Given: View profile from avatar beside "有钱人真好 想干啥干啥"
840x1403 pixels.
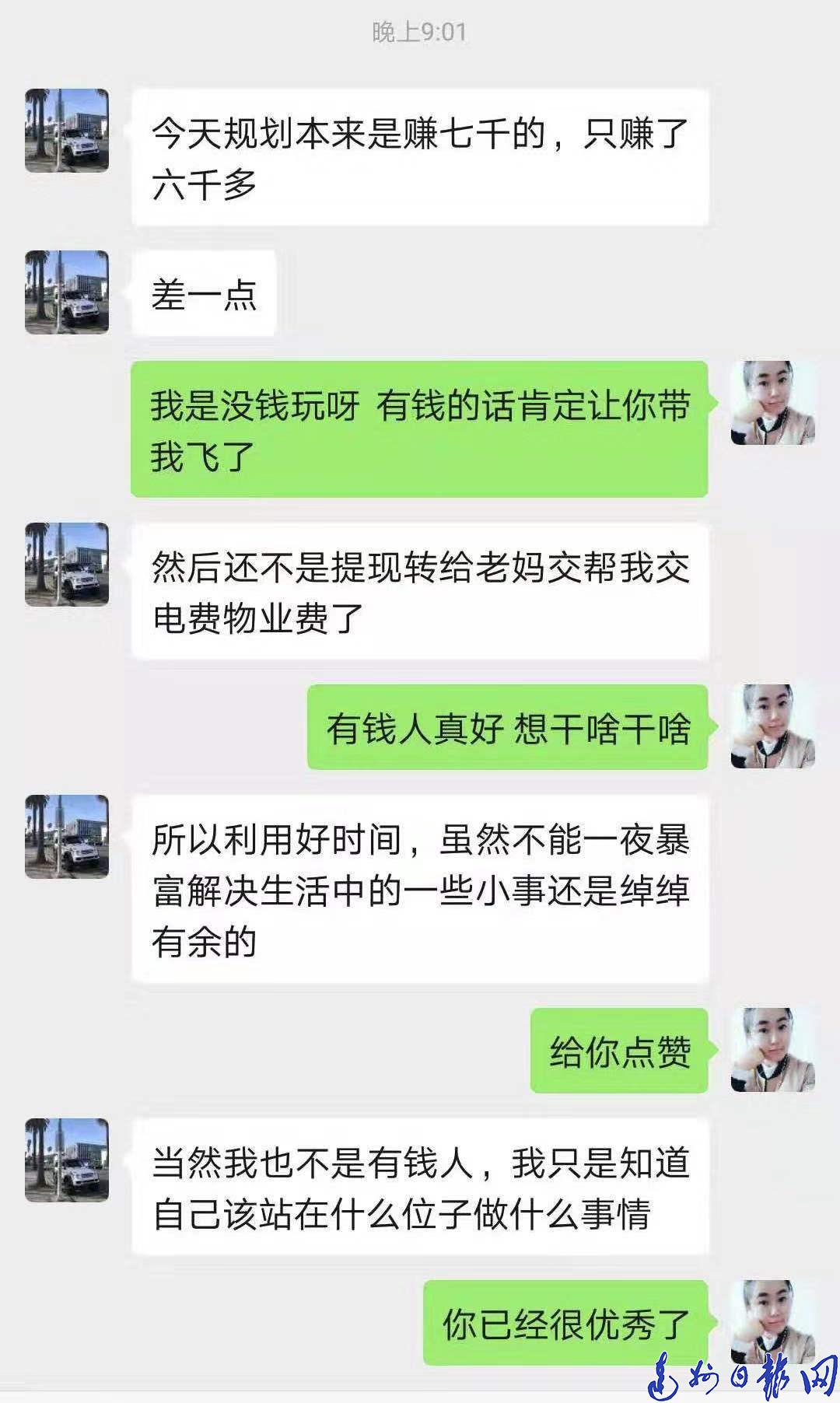Looking at the screenshot, I should pos(772,726).
